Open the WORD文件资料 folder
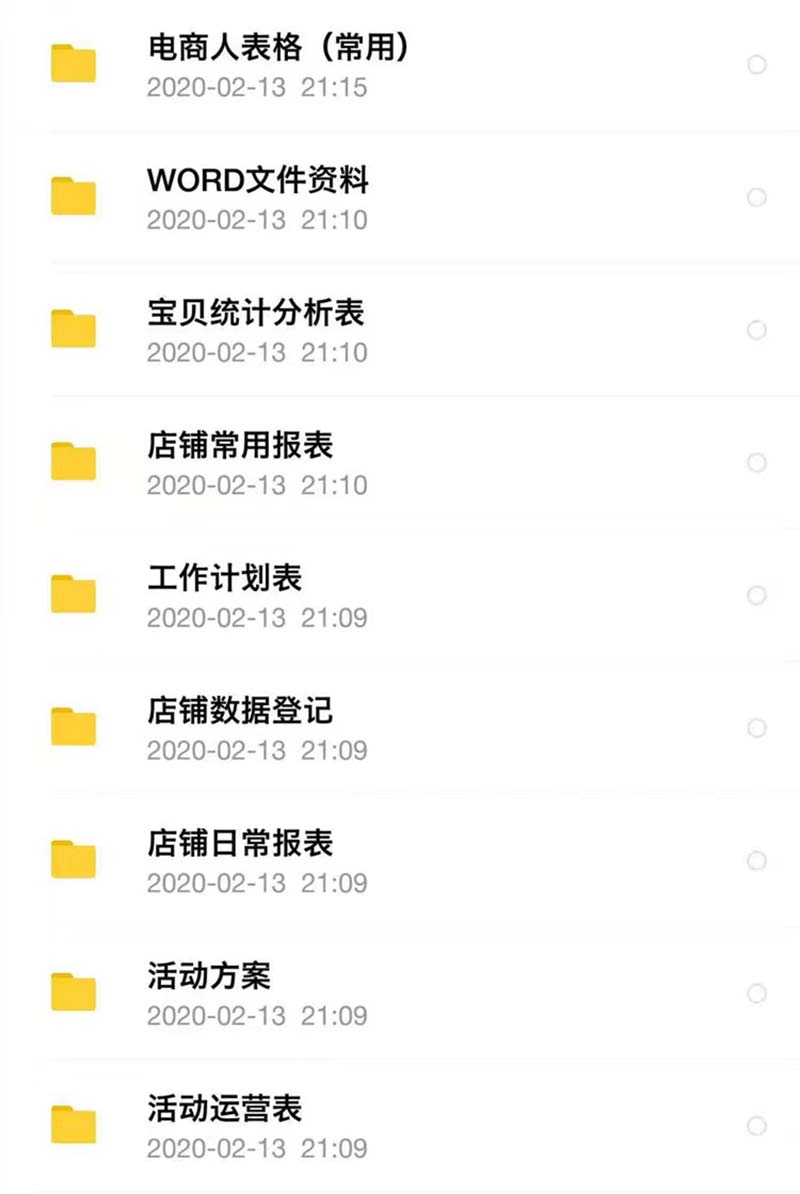This screenshot has width=800, height=1194. coord(258,181)
